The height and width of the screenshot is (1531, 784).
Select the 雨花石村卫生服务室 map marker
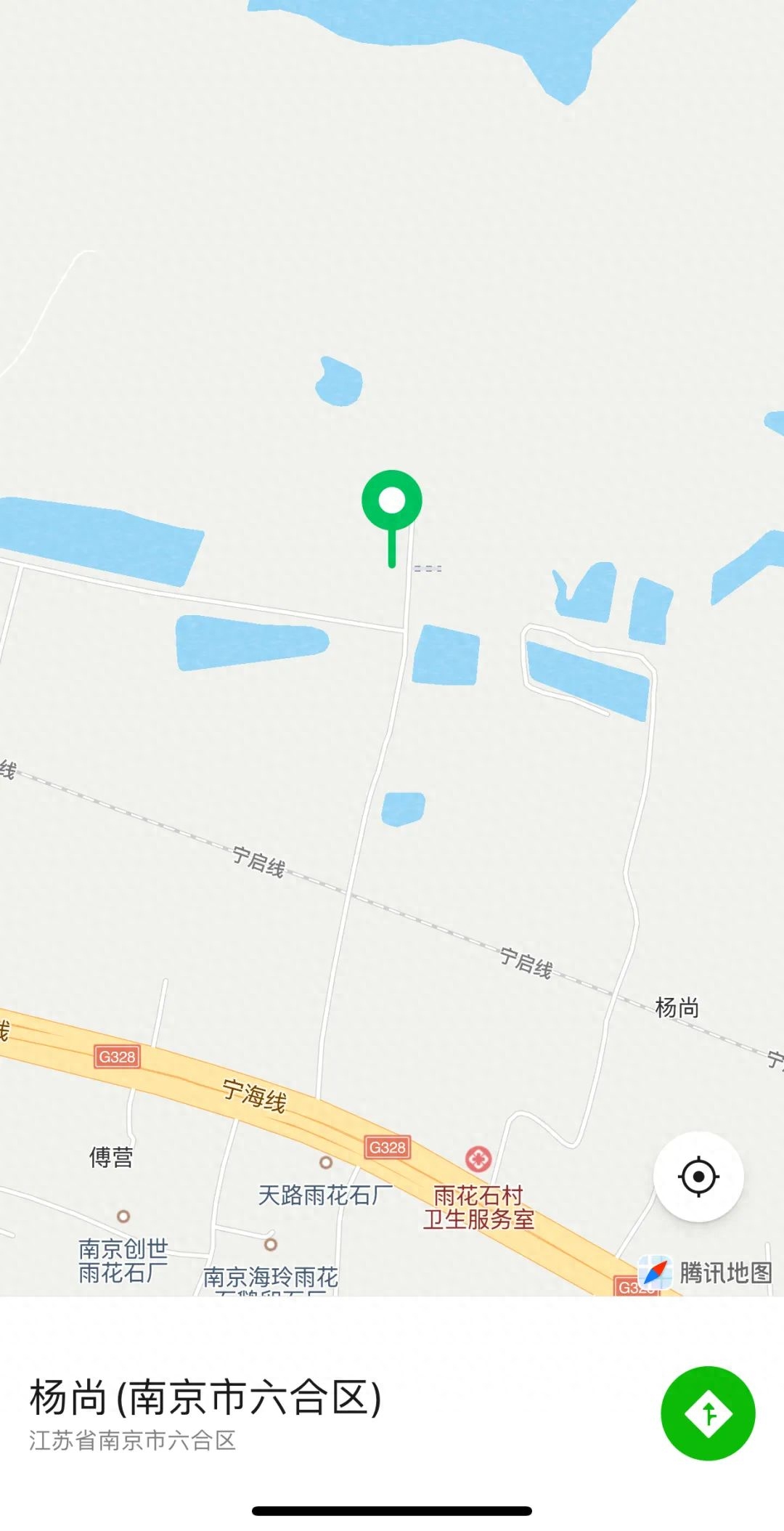(x=478, y=1158)
